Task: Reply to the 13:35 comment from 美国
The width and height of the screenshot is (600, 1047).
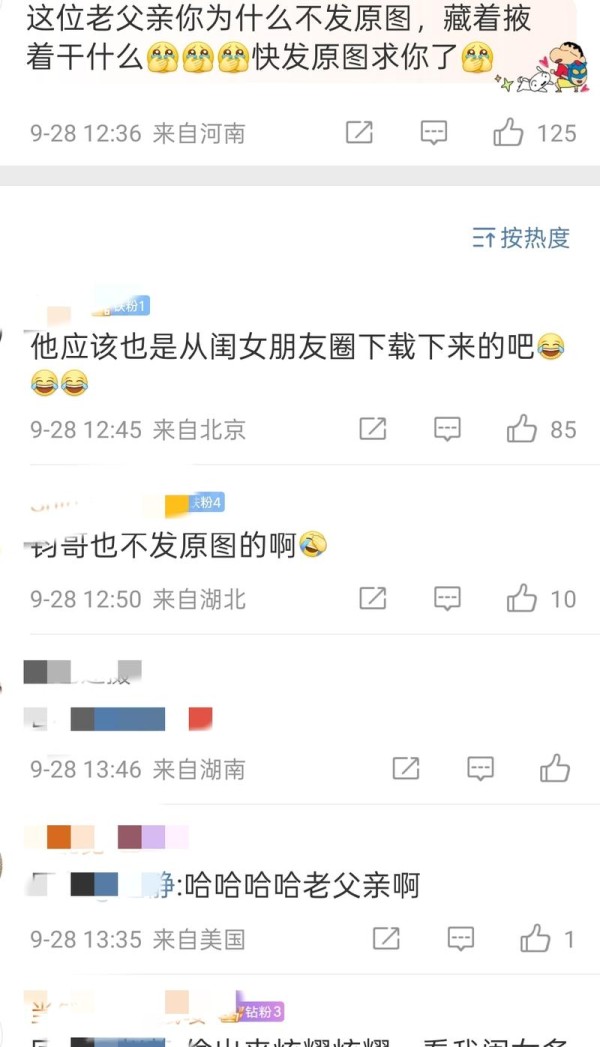Action: coord(460,939)
